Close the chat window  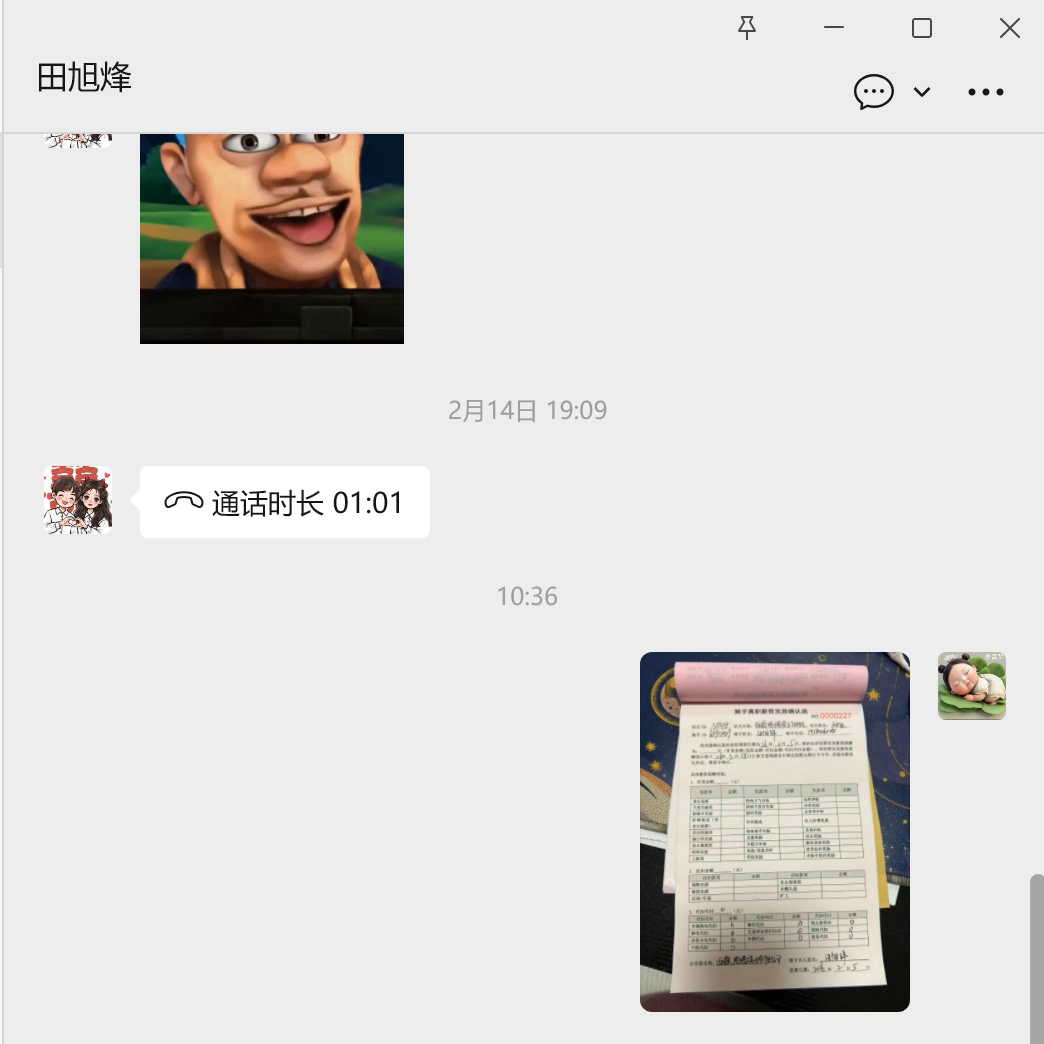[1009, 28]
